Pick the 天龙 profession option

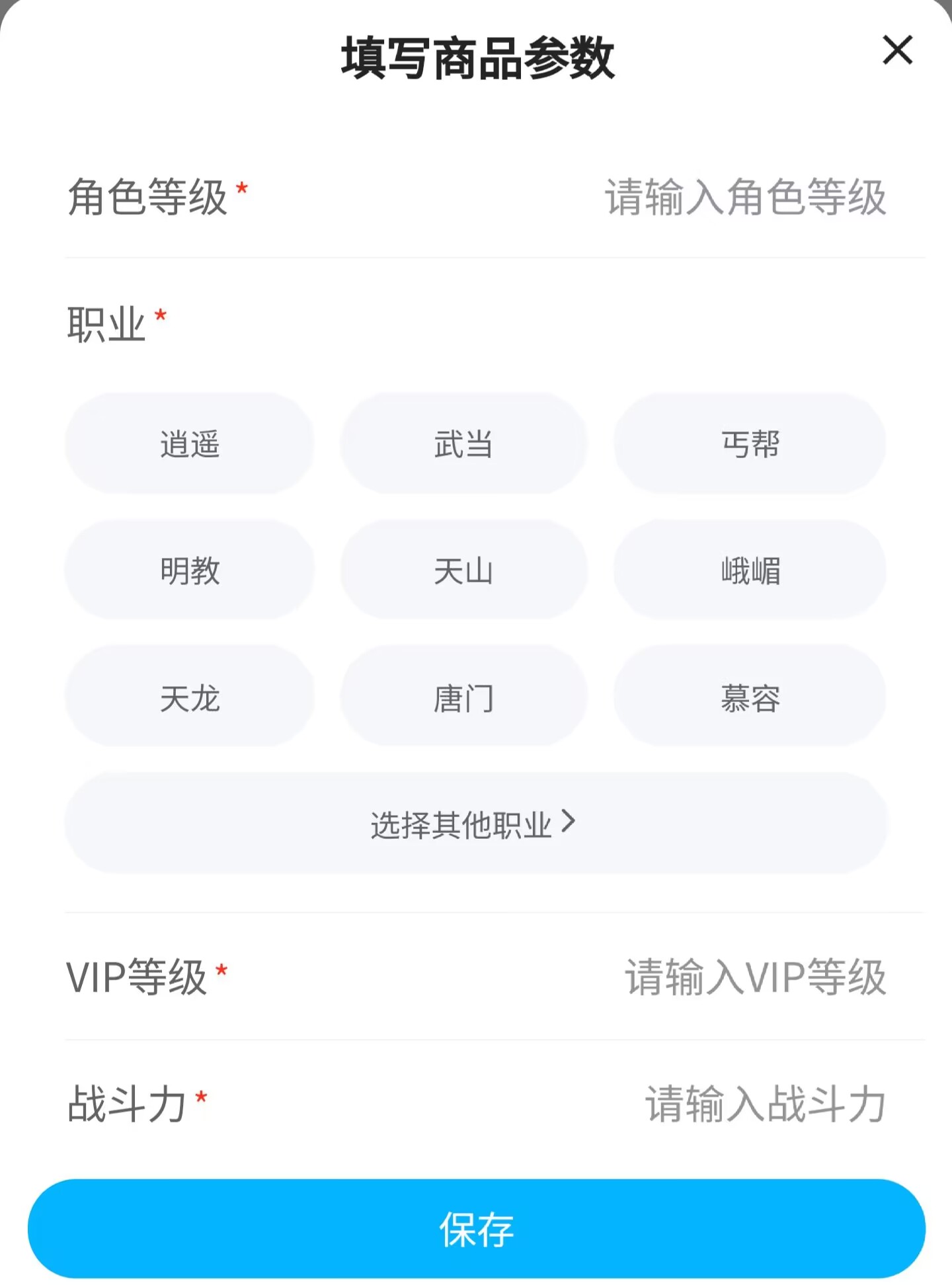190,697
